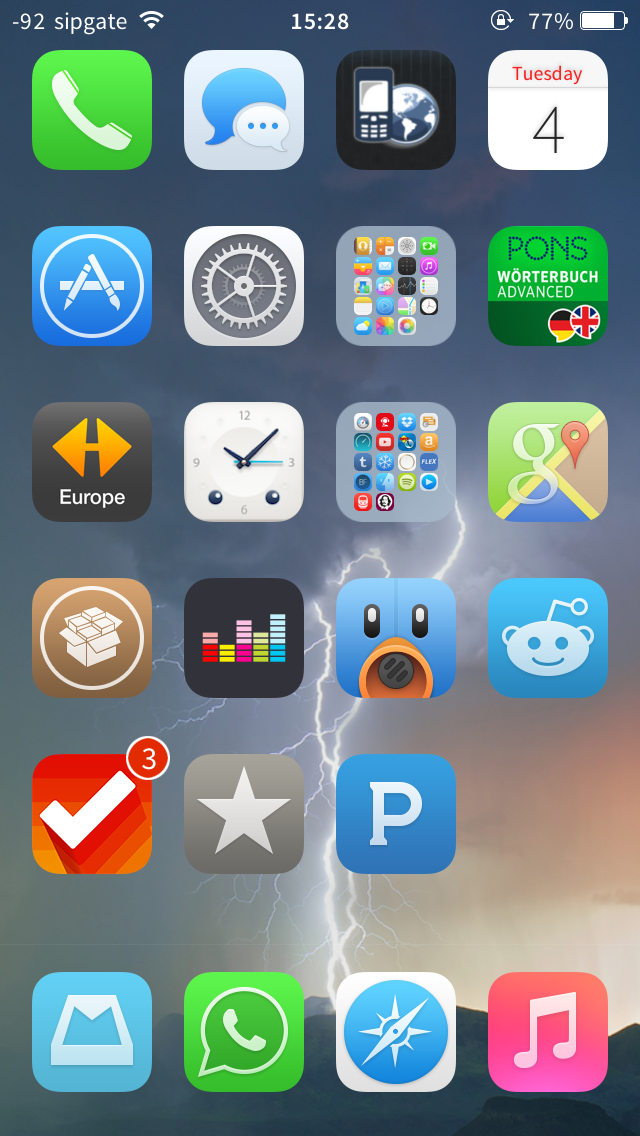Open the Cydia package app

pos(92,638)
